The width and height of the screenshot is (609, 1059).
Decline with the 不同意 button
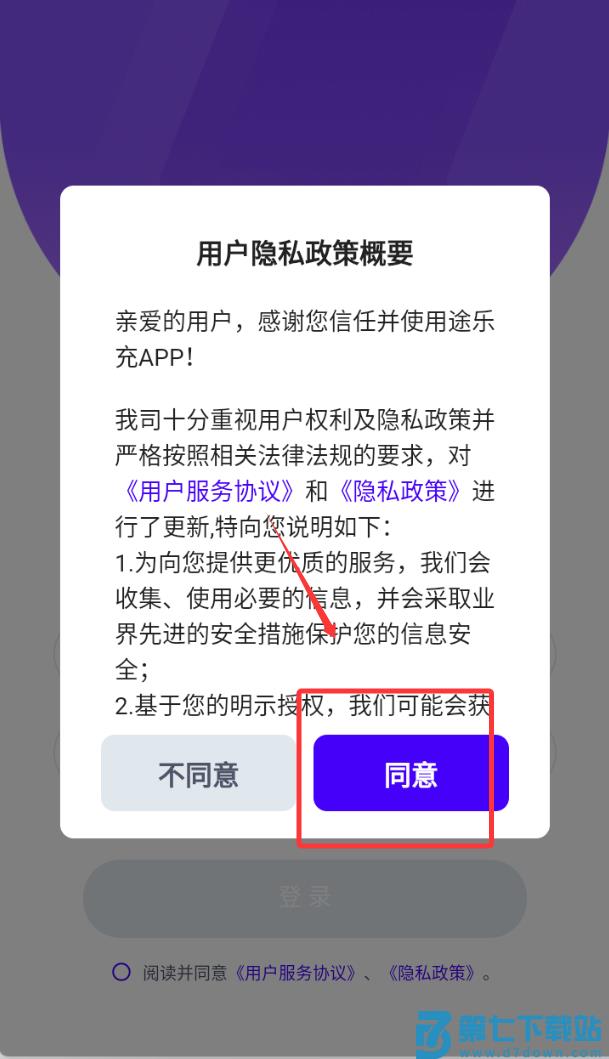(x=198, y=773)
